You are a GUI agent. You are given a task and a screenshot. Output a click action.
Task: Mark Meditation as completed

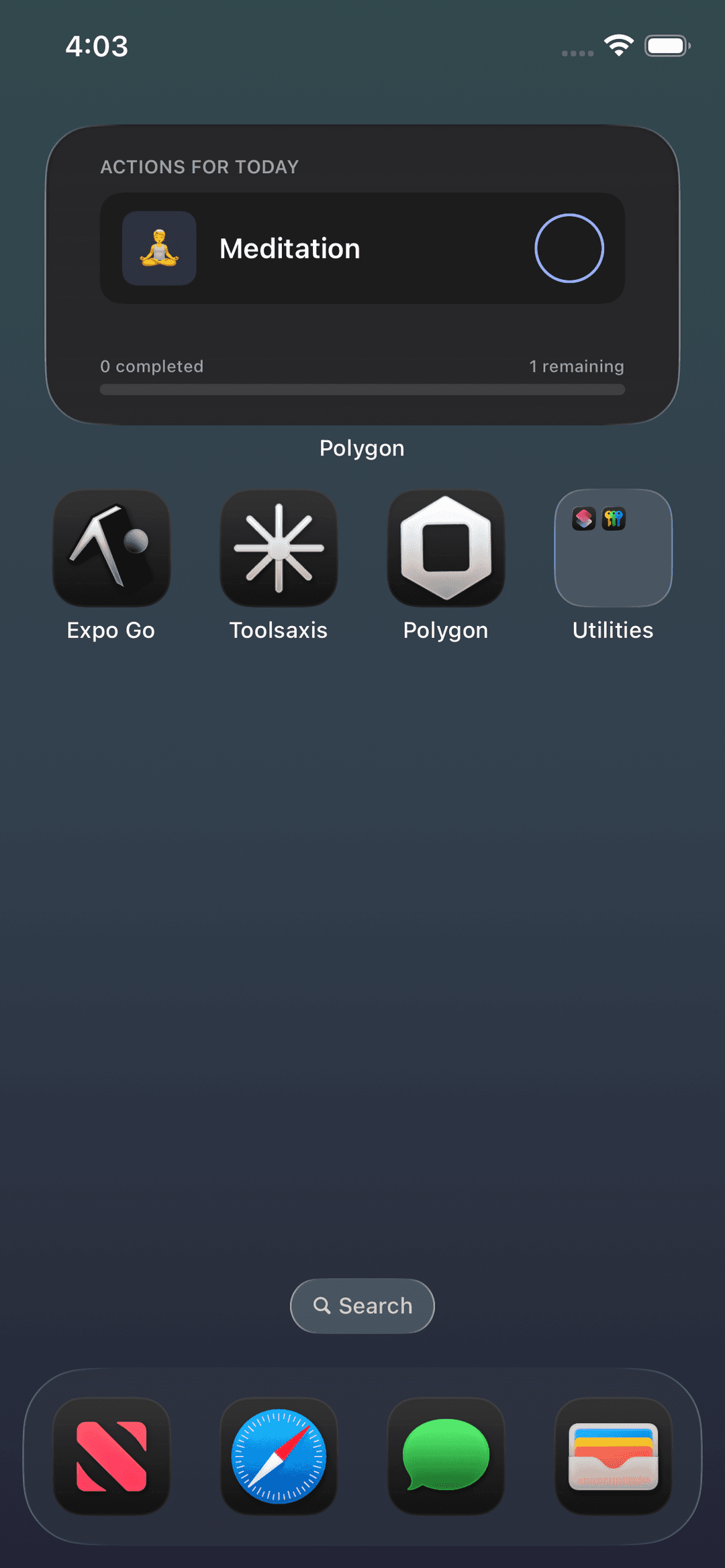coord(569,248)
